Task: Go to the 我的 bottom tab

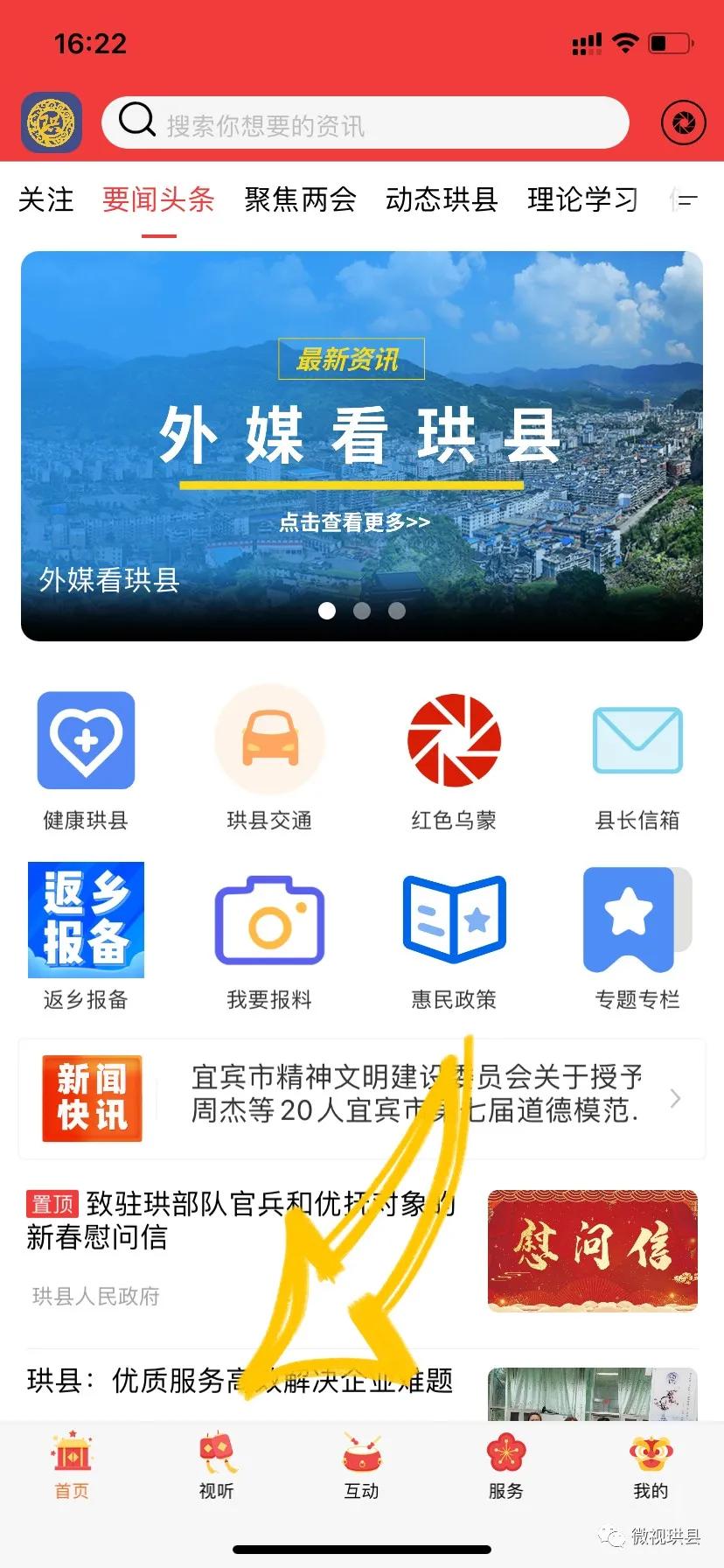Action: pos(650,1465)
